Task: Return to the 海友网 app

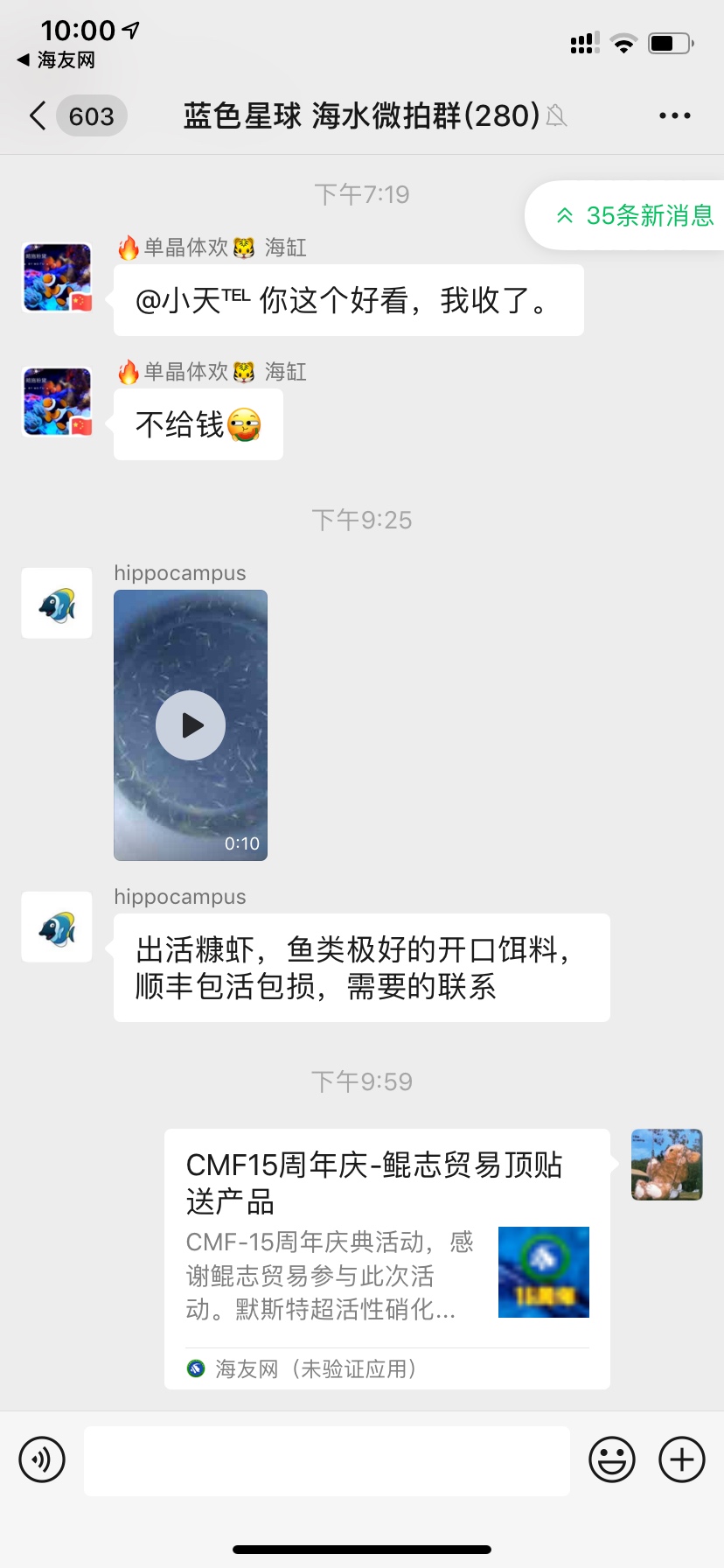Action: coord(58,59)
